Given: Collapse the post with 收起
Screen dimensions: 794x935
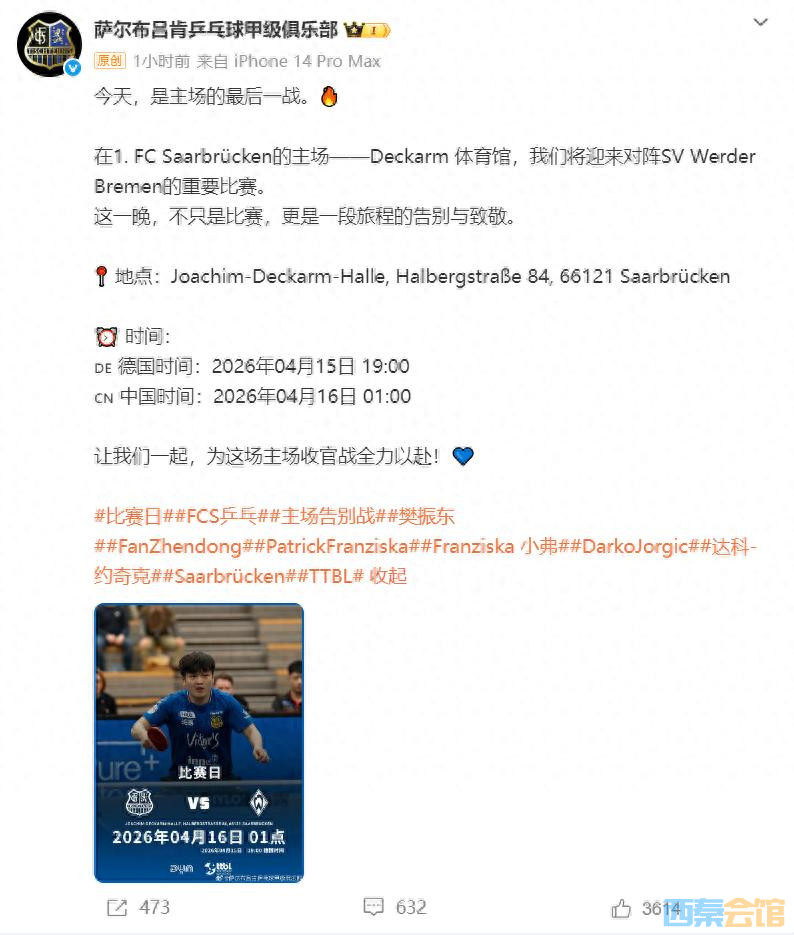Looking at the screenshot, I should coord(388,576).
